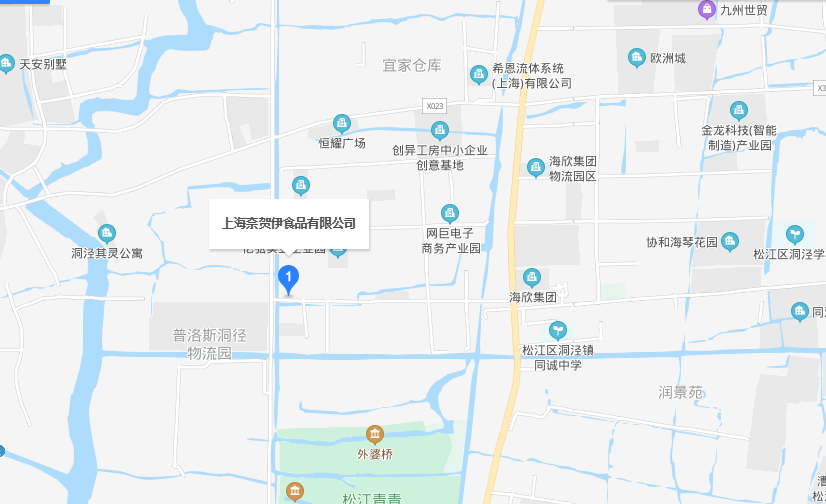Select the 松江区洞泾镇同诚中学 school icon
The image size is (826, 504).
[x=558, y=330]
